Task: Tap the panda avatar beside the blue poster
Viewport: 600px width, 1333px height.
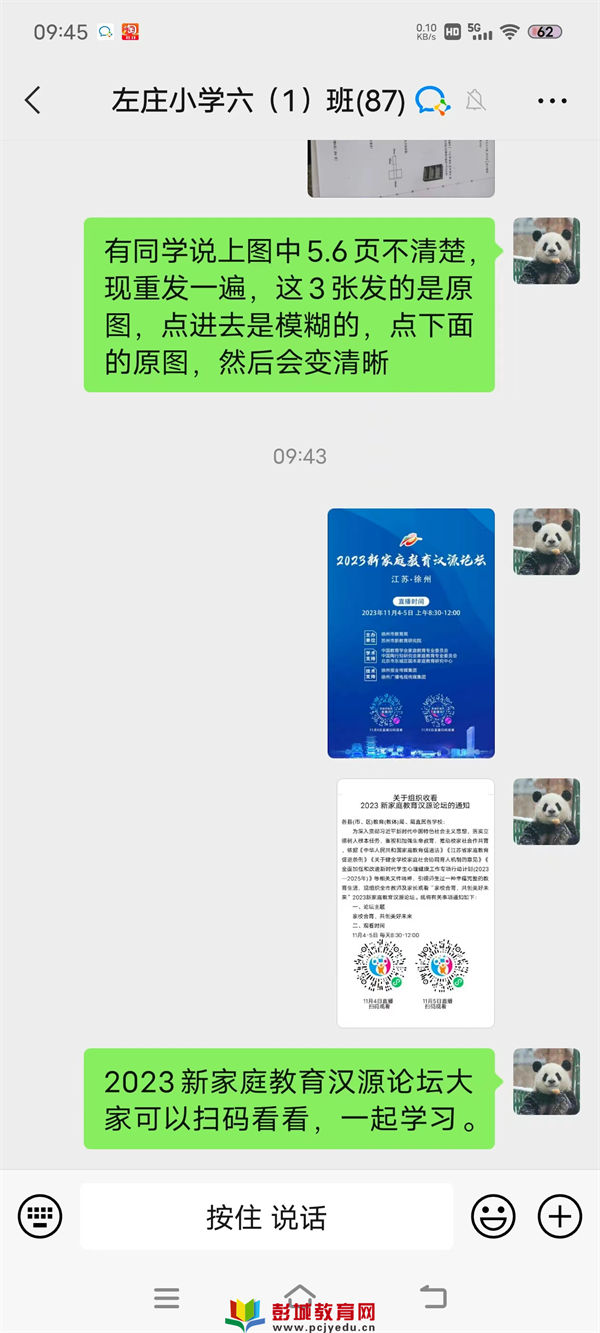Action: [546, 542]
